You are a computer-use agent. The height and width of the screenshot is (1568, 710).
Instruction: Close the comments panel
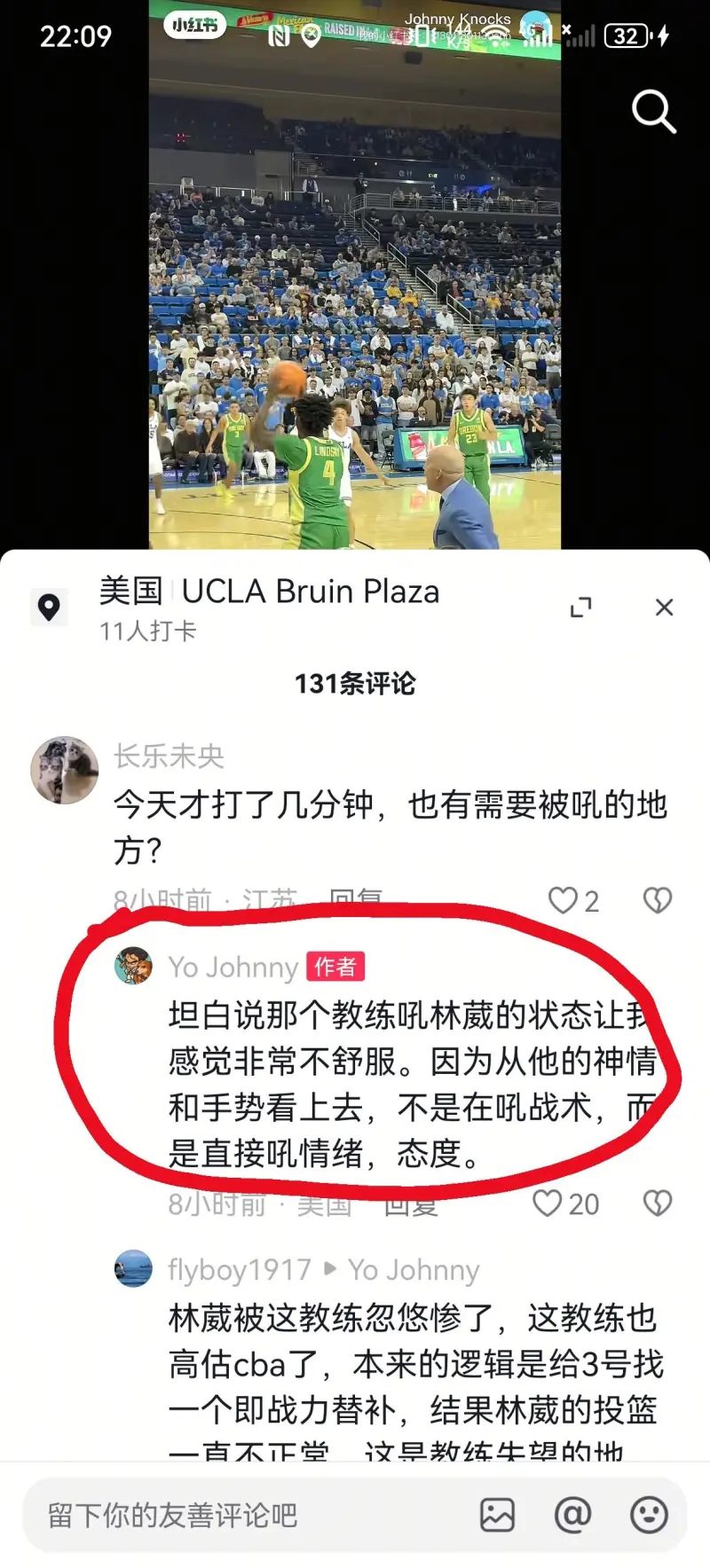tap(664, 608)
